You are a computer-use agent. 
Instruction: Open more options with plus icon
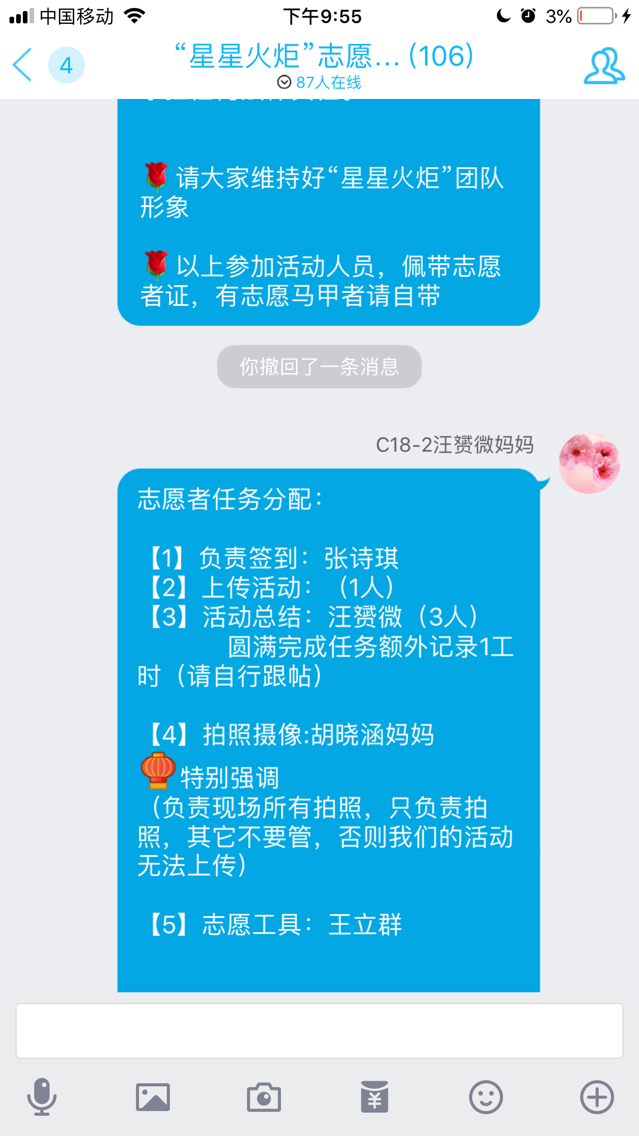597,1097
